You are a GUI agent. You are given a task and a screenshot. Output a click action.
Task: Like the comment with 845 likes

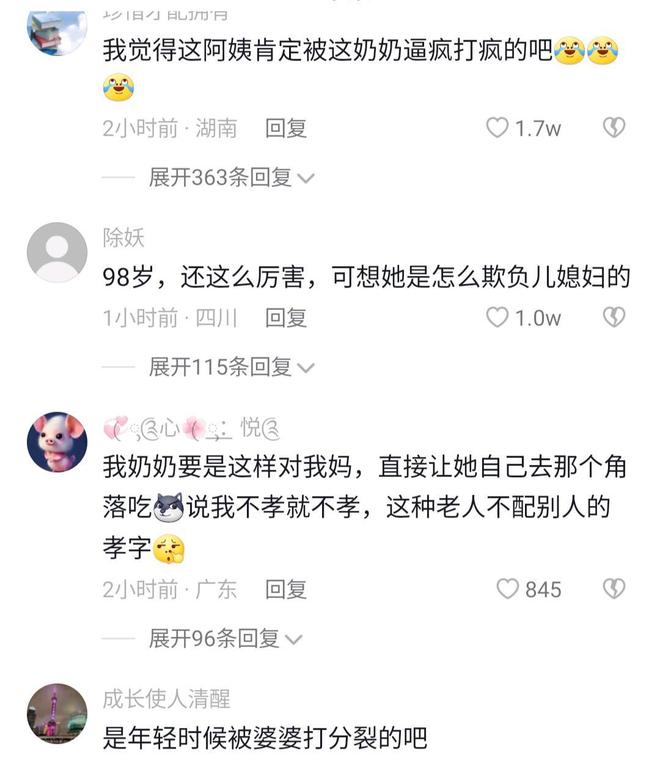tap(509, 589)
